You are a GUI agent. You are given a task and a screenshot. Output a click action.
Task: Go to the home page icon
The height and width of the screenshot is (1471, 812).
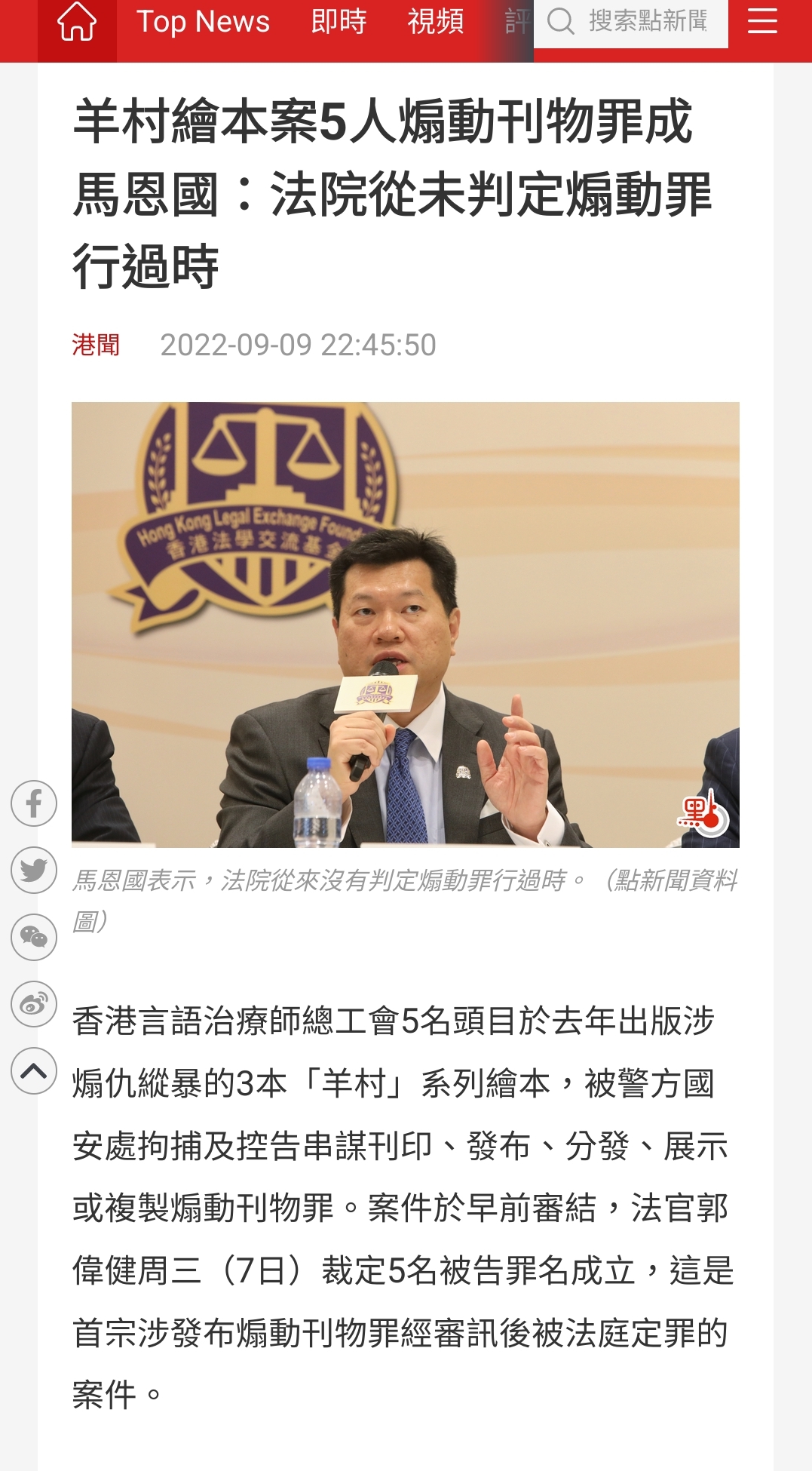click(77, 23)
